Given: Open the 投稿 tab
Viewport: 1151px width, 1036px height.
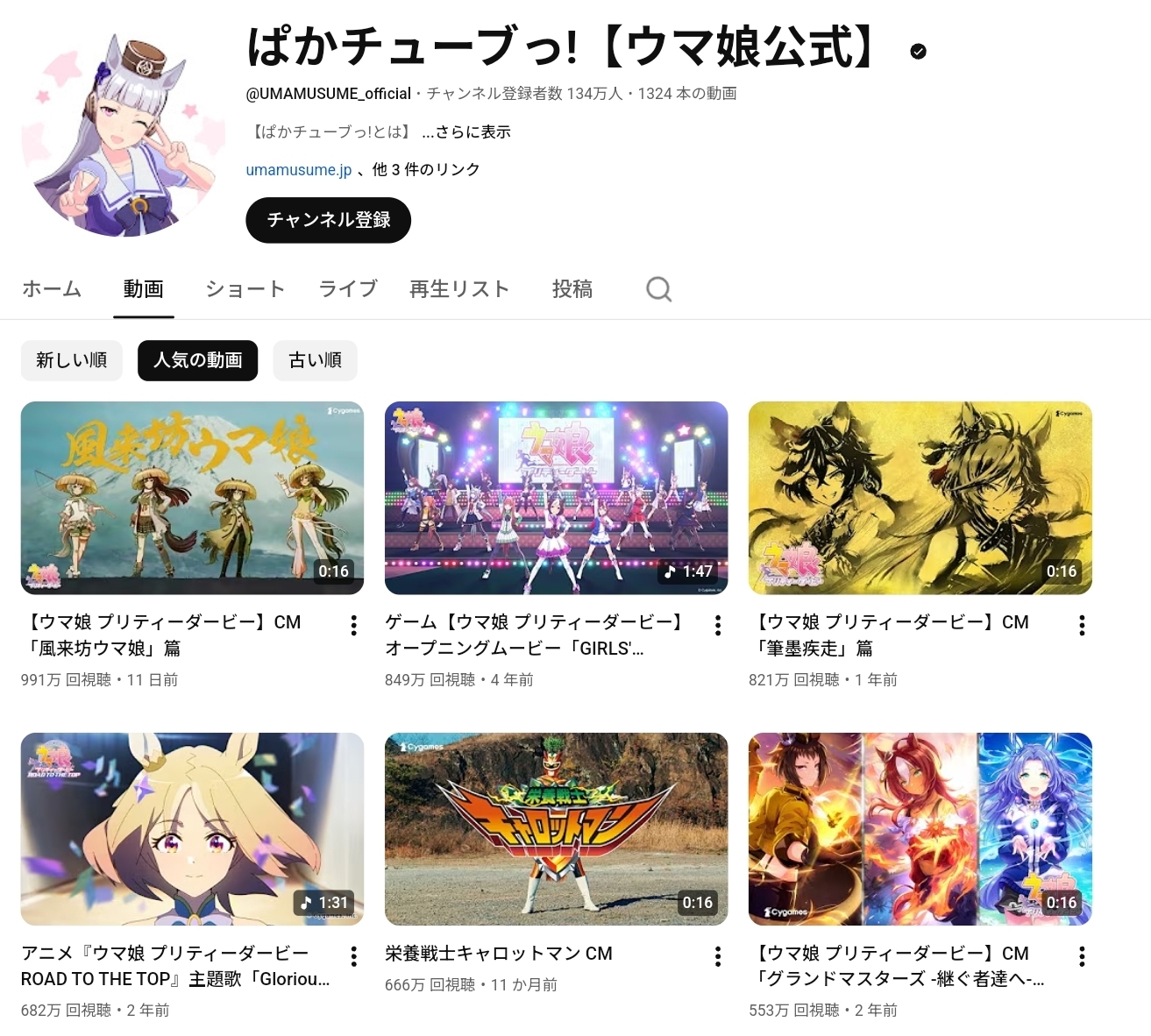Looking at the screenshot, I should pos(572,289).
